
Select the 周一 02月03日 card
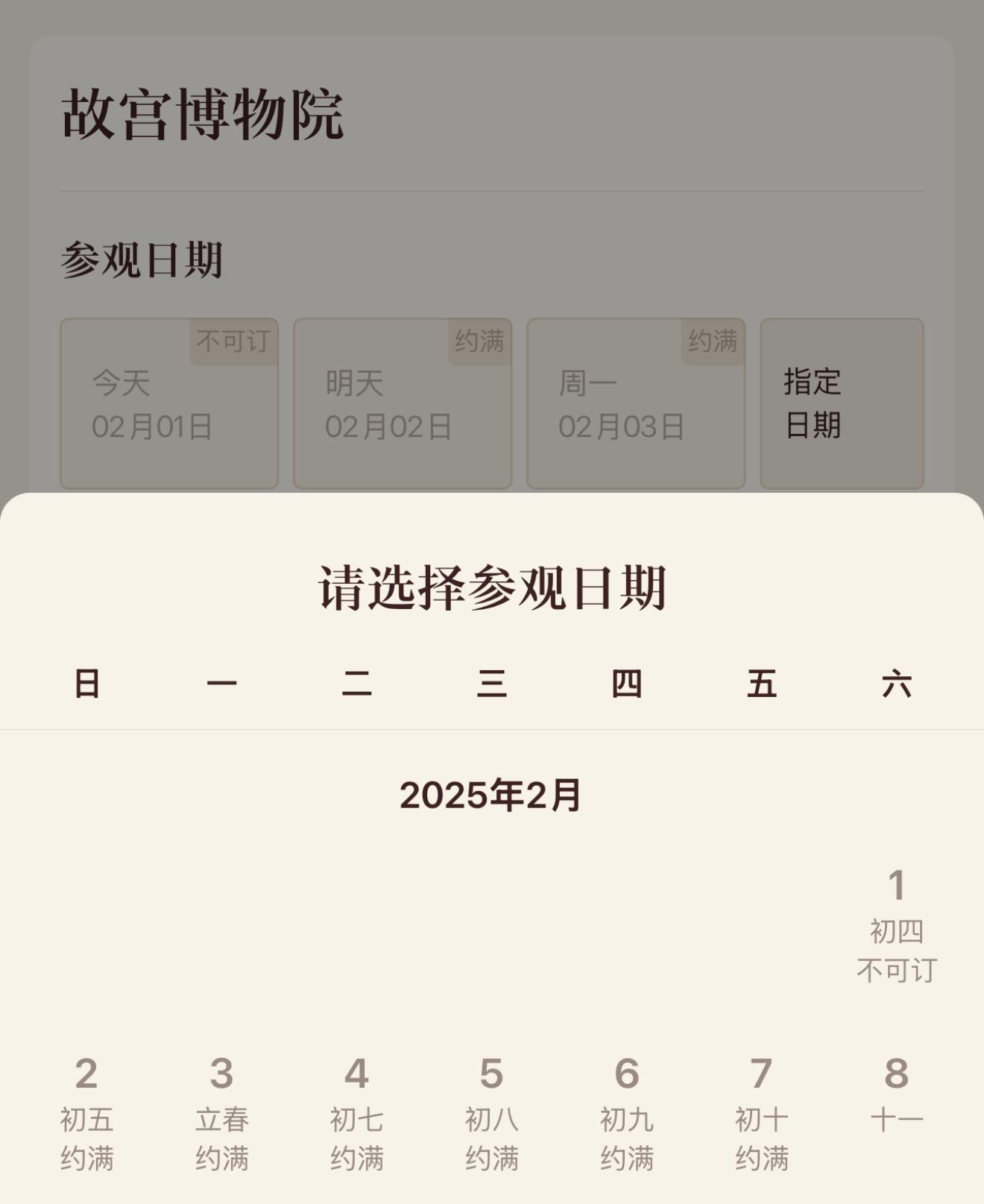(x=634, y=403)
